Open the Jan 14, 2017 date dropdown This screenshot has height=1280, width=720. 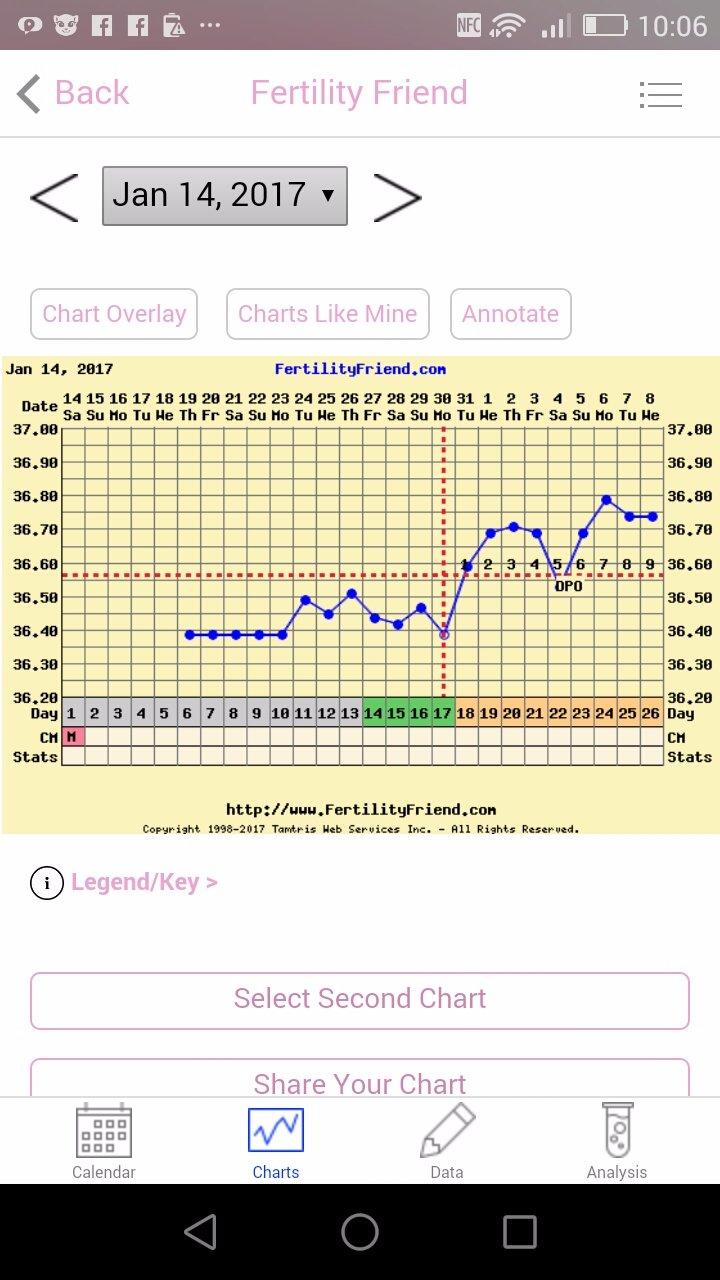point(225,196)
